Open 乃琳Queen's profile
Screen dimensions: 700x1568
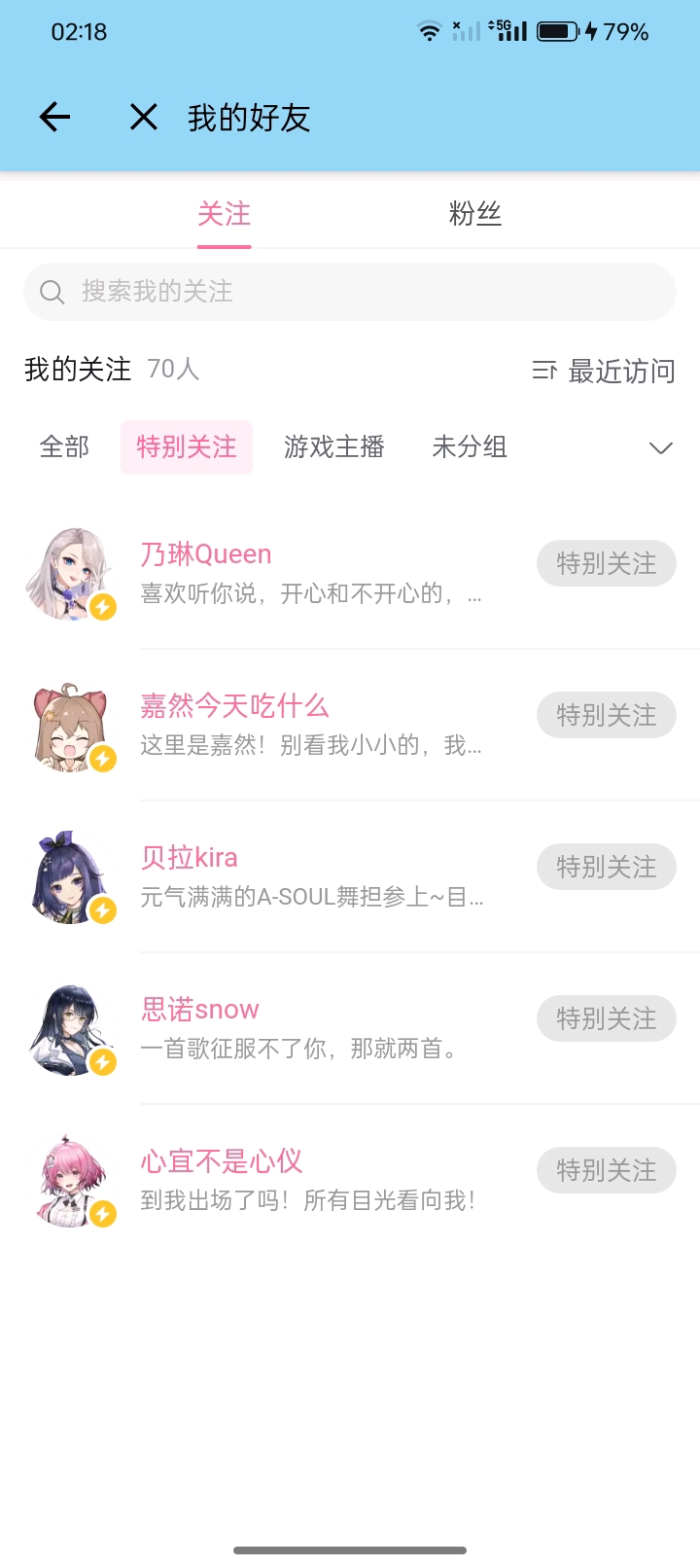206,554
